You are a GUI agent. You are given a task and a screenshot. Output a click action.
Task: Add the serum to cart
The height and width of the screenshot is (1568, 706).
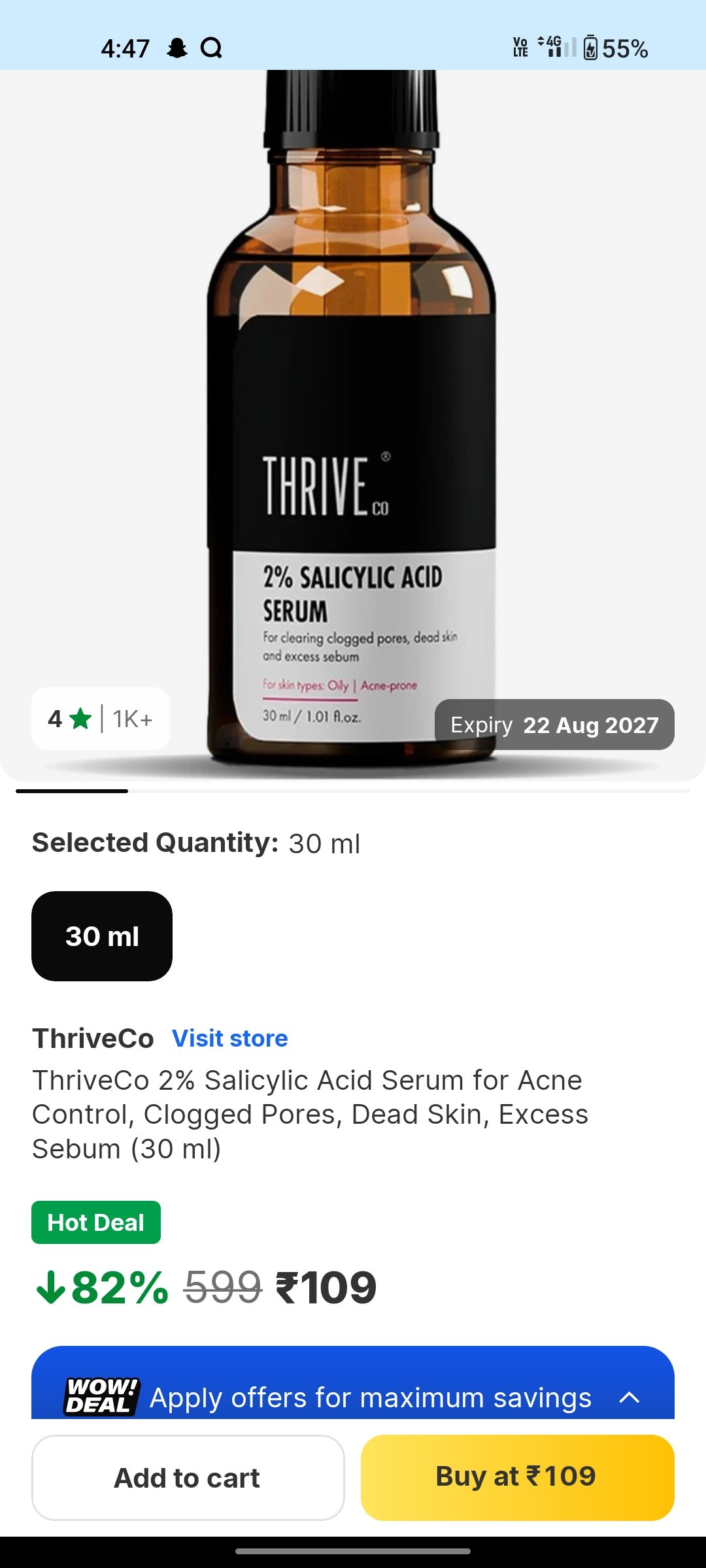(188, 1478)
